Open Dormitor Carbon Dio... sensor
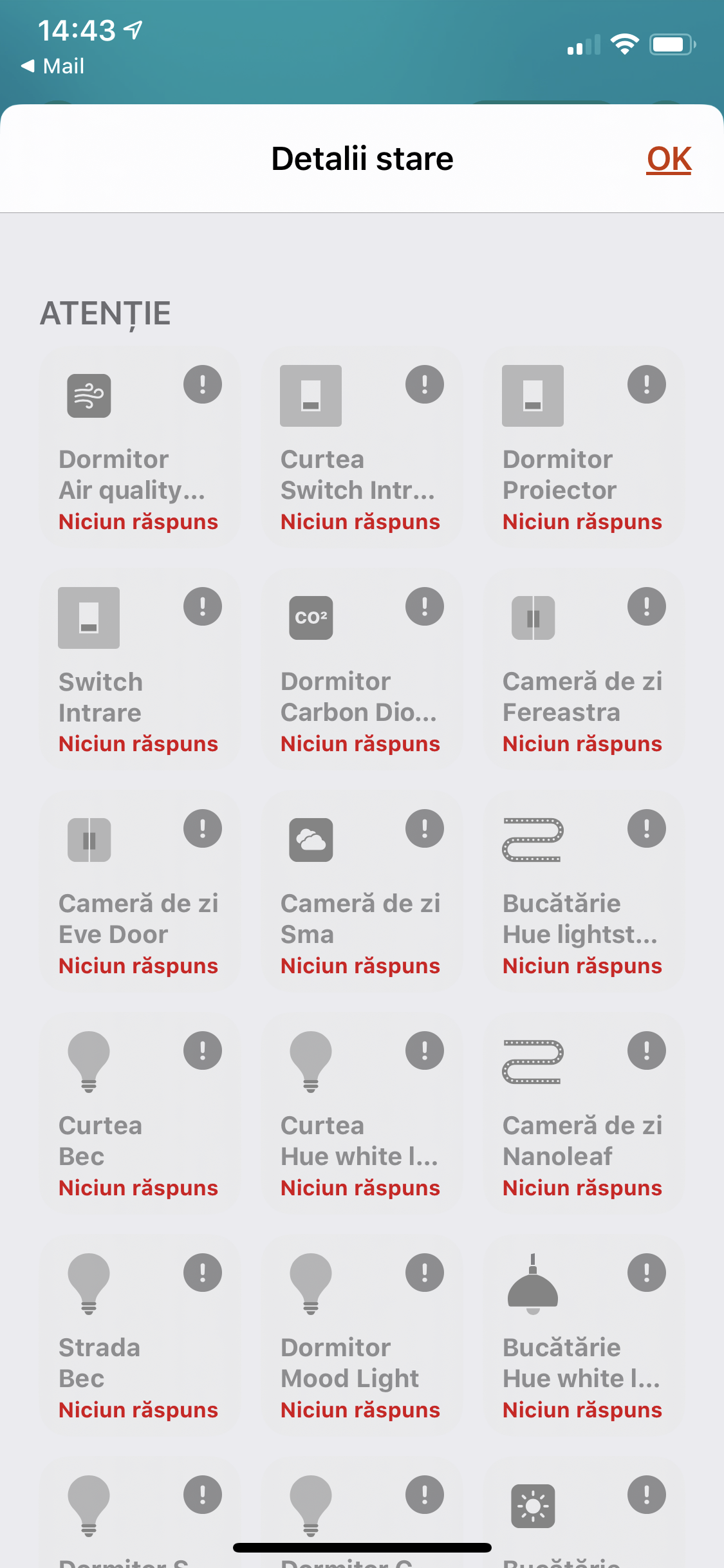Image resolution: width=724 pixels, height=1568 pixels. click(362, 669)
